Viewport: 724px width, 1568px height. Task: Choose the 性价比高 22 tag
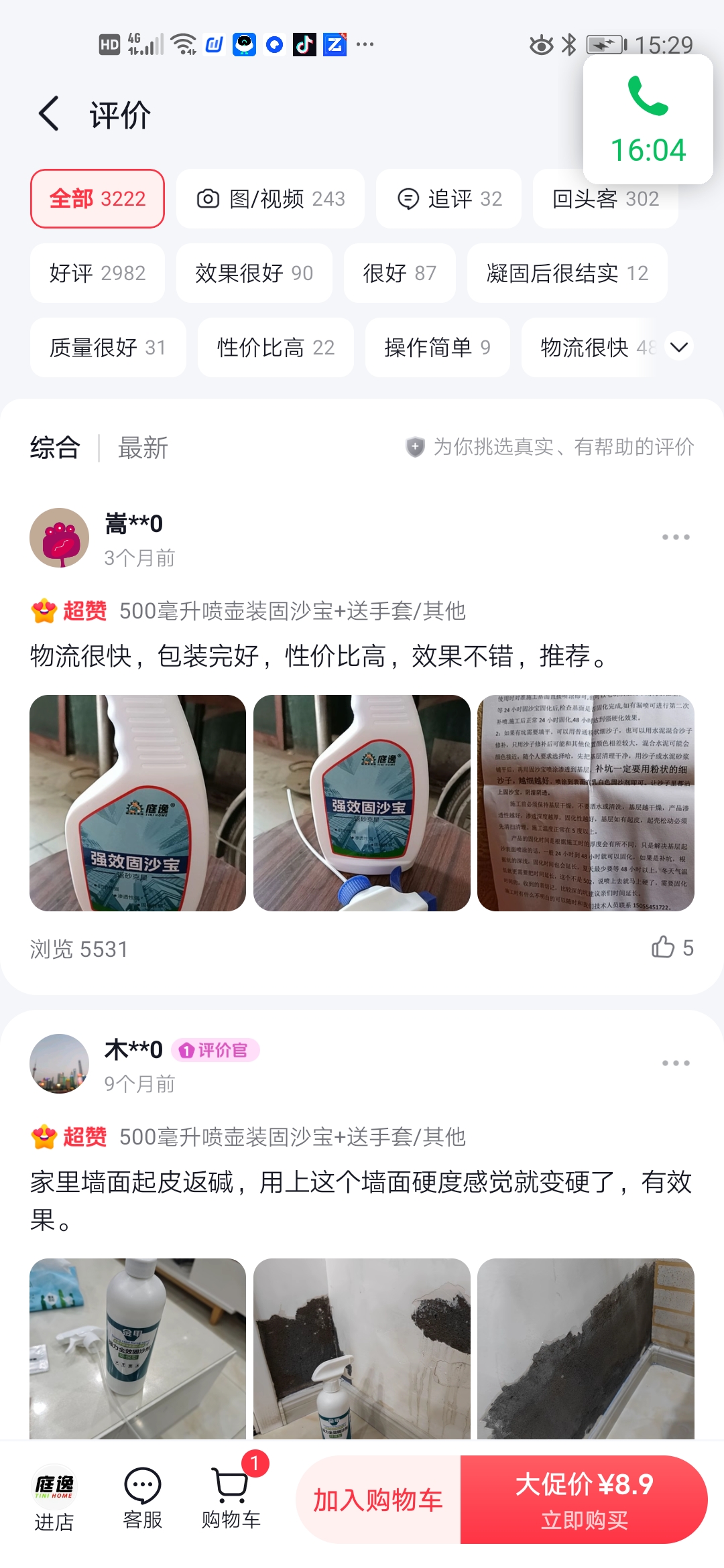276,348
